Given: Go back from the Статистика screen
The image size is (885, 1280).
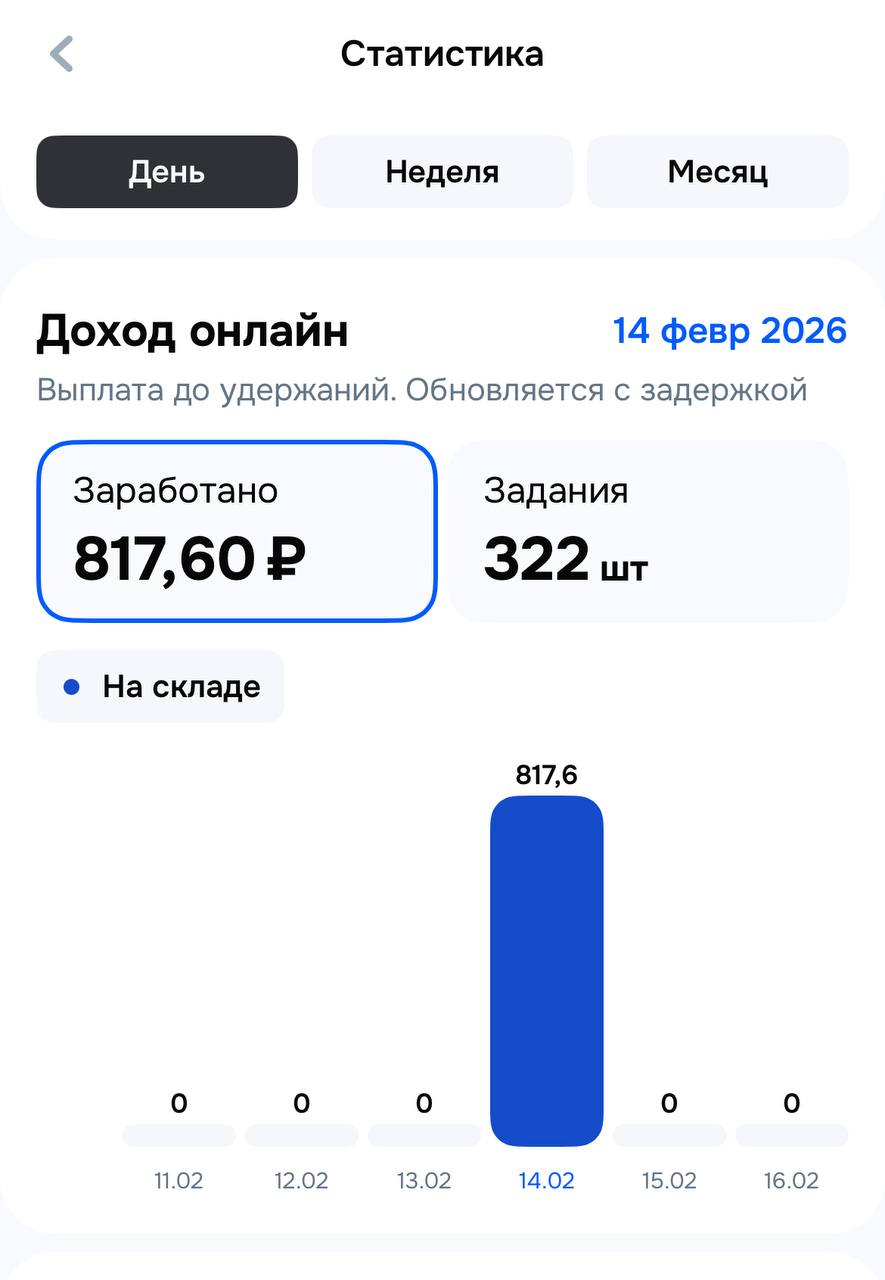Looking at the screenshot, I should point(62,54).
